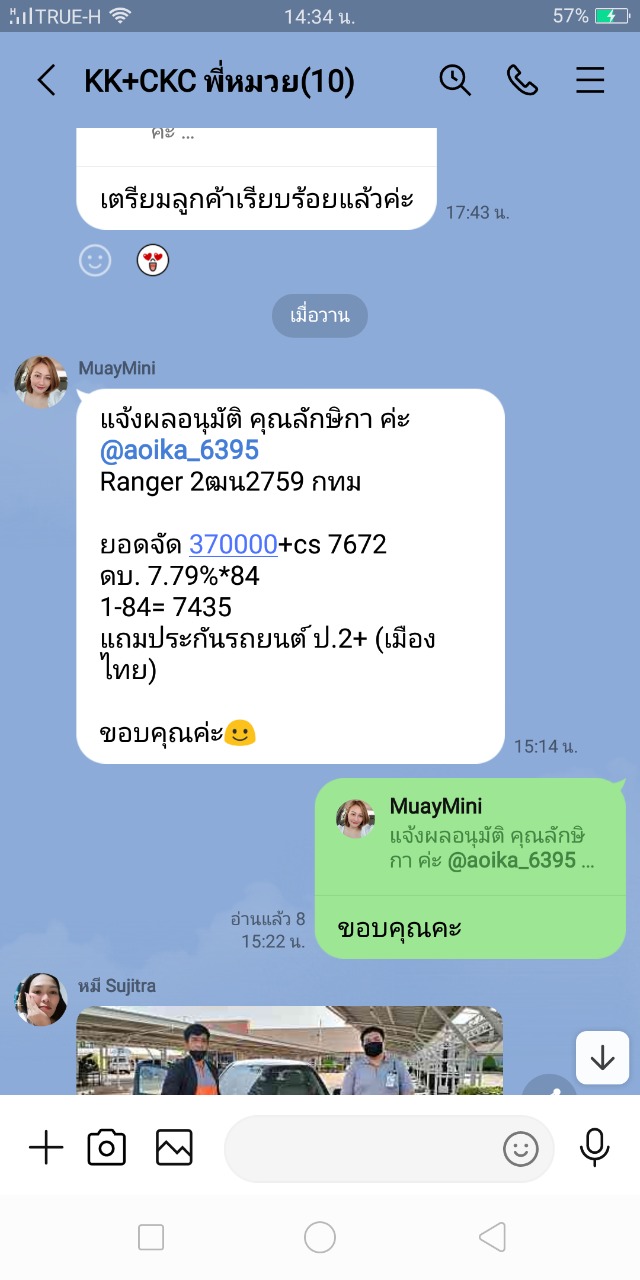Open the chat menu
Viewport: 640px width, 1280px height.
[590, 81]
